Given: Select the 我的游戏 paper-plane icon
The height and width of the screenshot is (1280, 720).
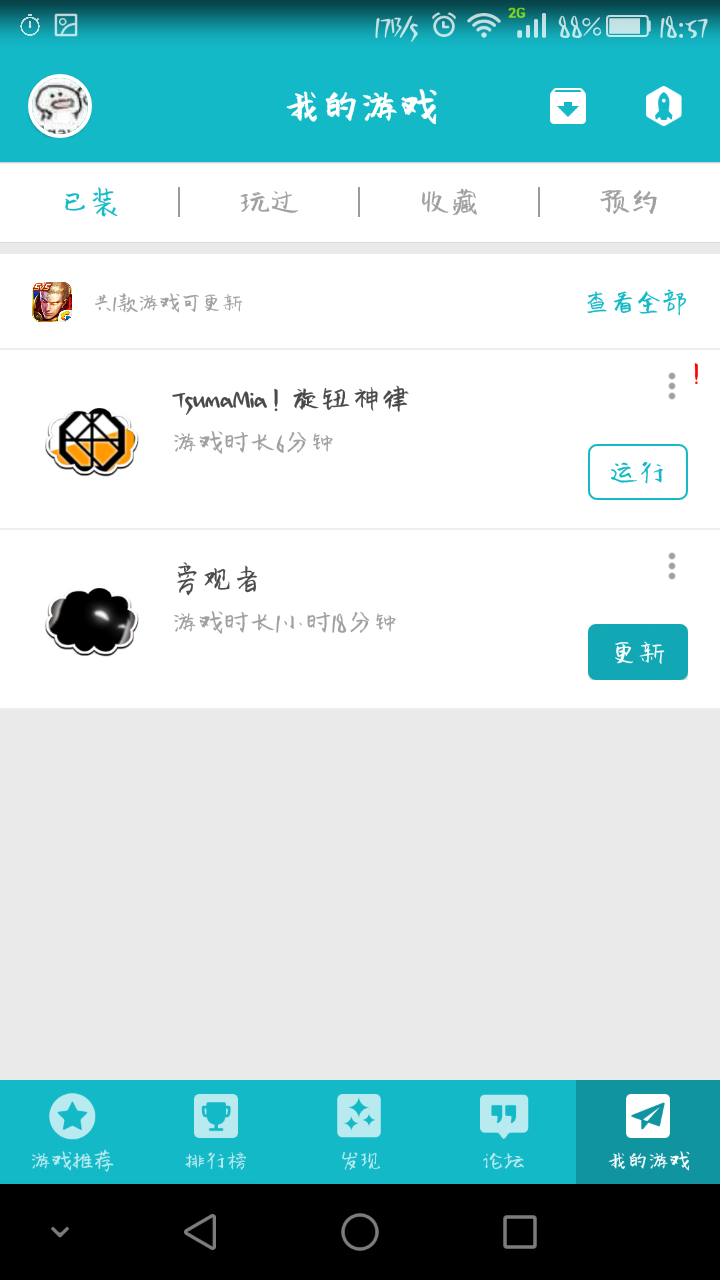Looking at the screenshot, I should pyautogui.click(x=647, y=1130).
